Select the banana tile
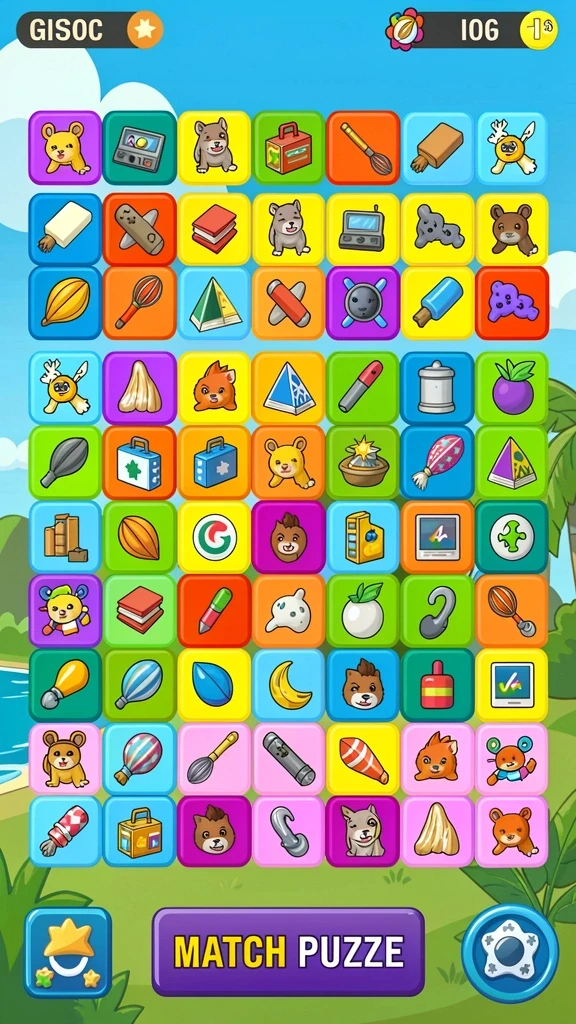 (x=289, y=685)
